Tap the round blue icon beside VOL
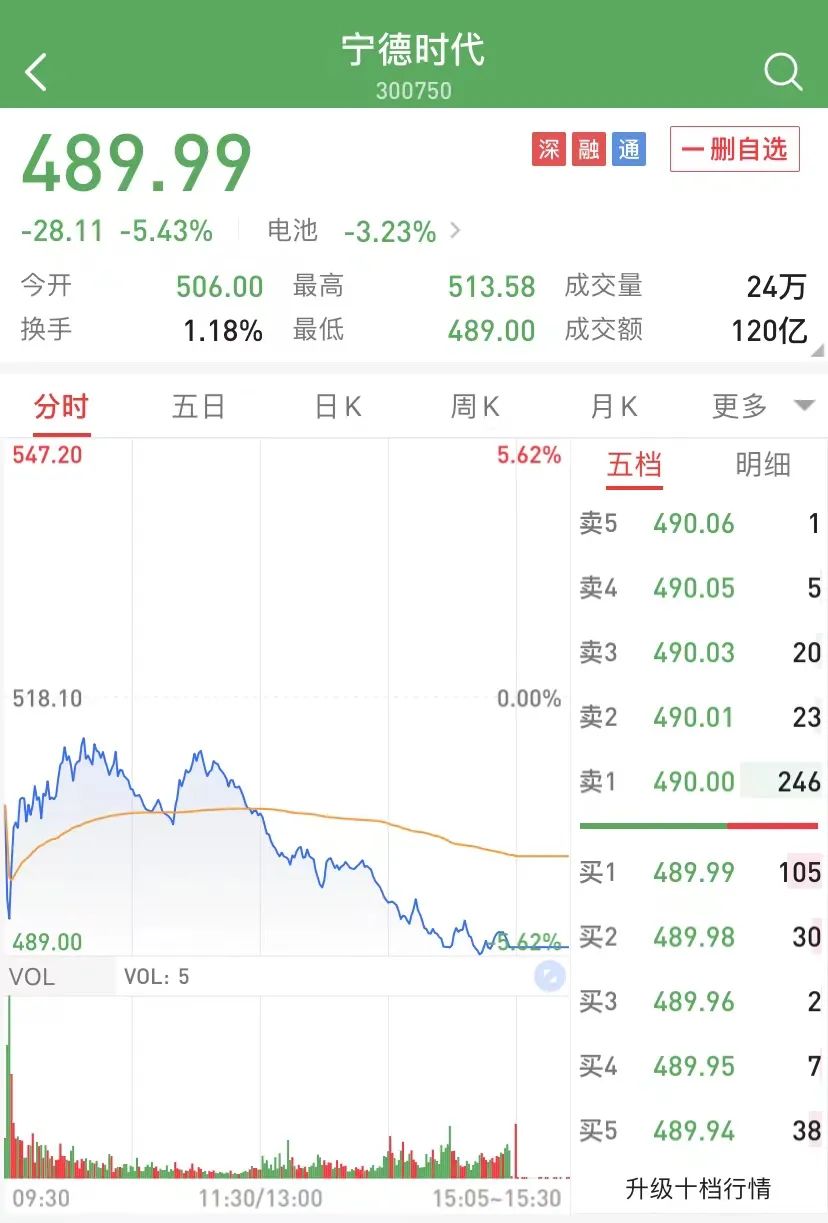The image size is (828, 1223). pos(549,976)
